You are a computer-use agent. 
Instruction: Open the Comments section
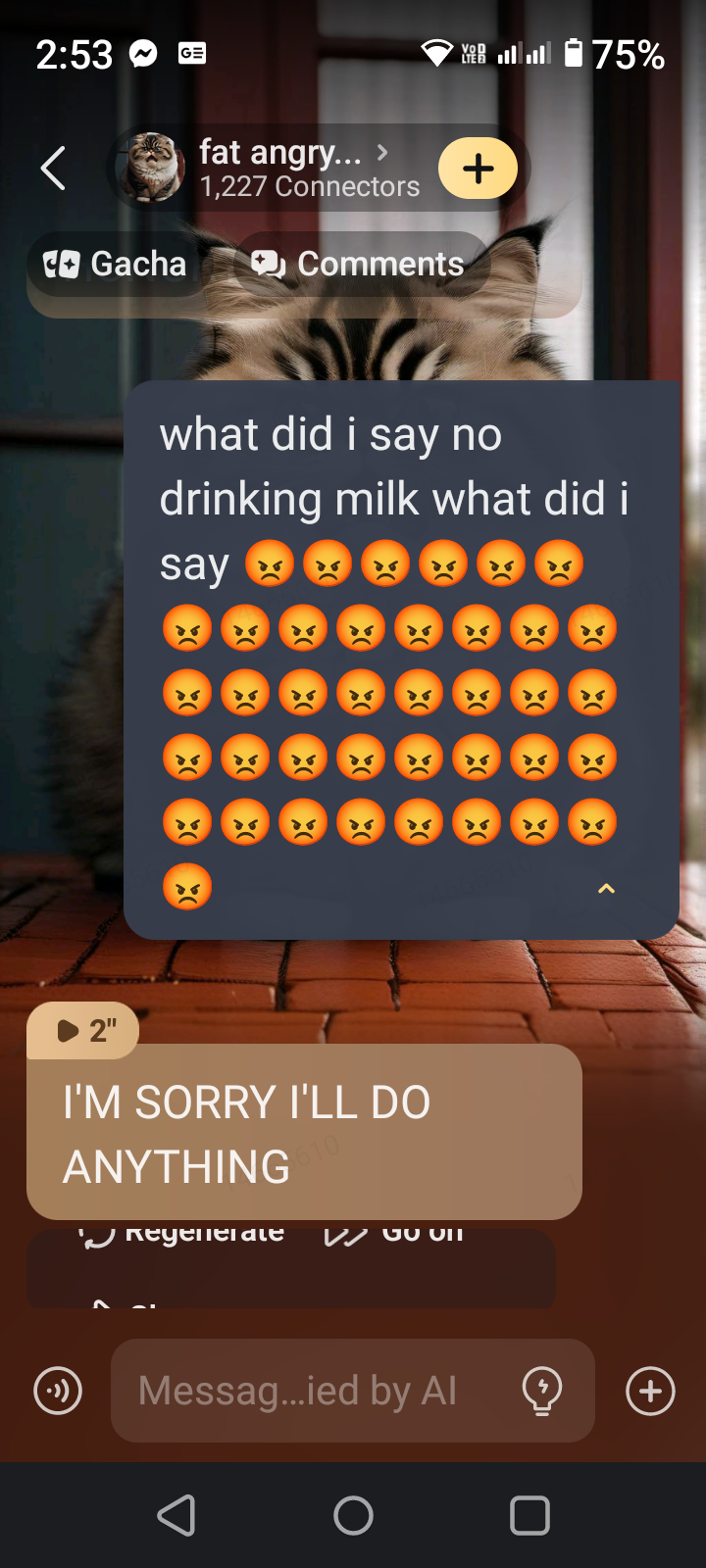pyautogui.click(x=359, y=264)
